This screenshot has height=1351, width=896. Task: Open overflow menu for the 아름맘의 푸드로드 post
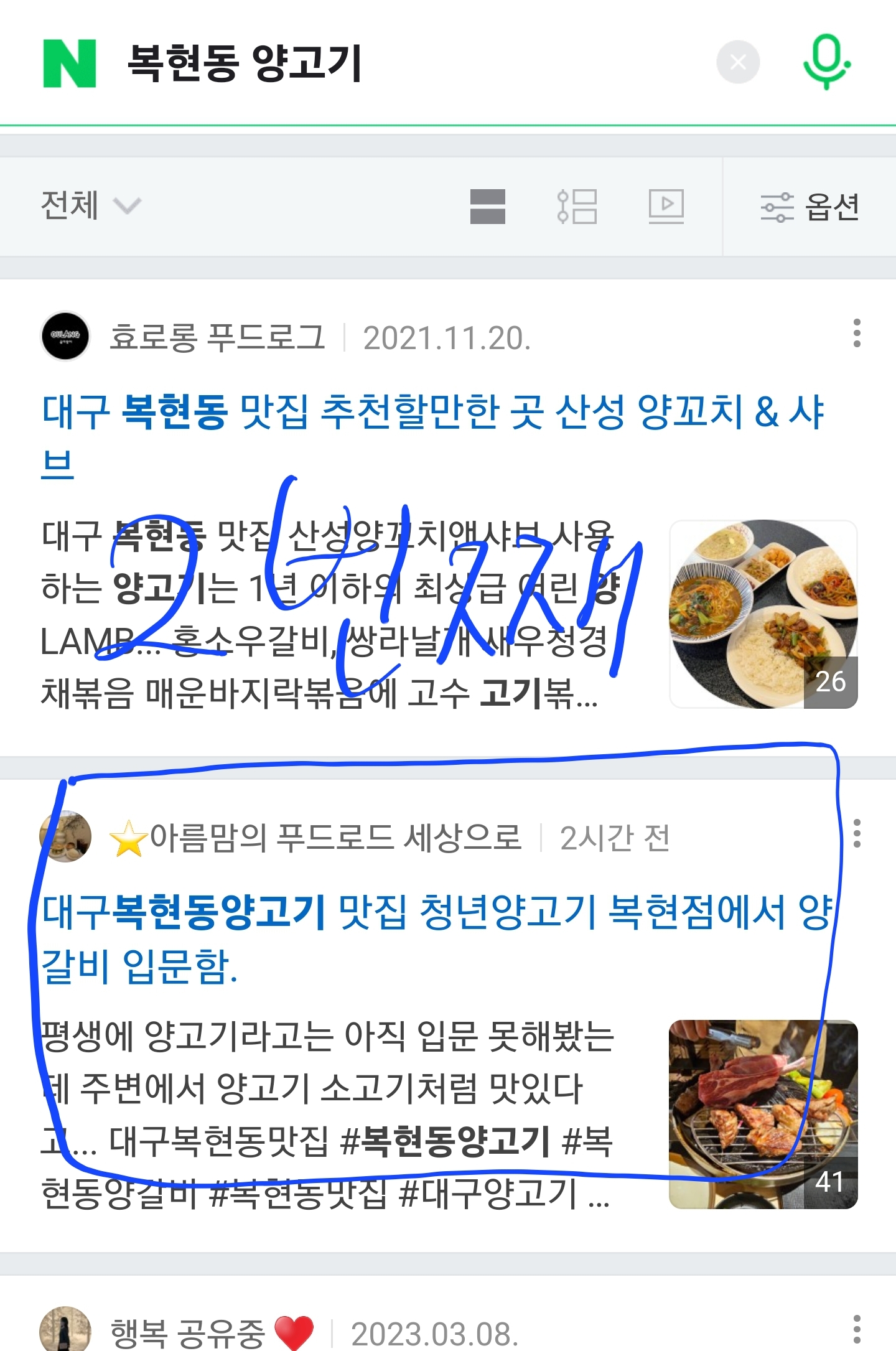pos(857,833)
